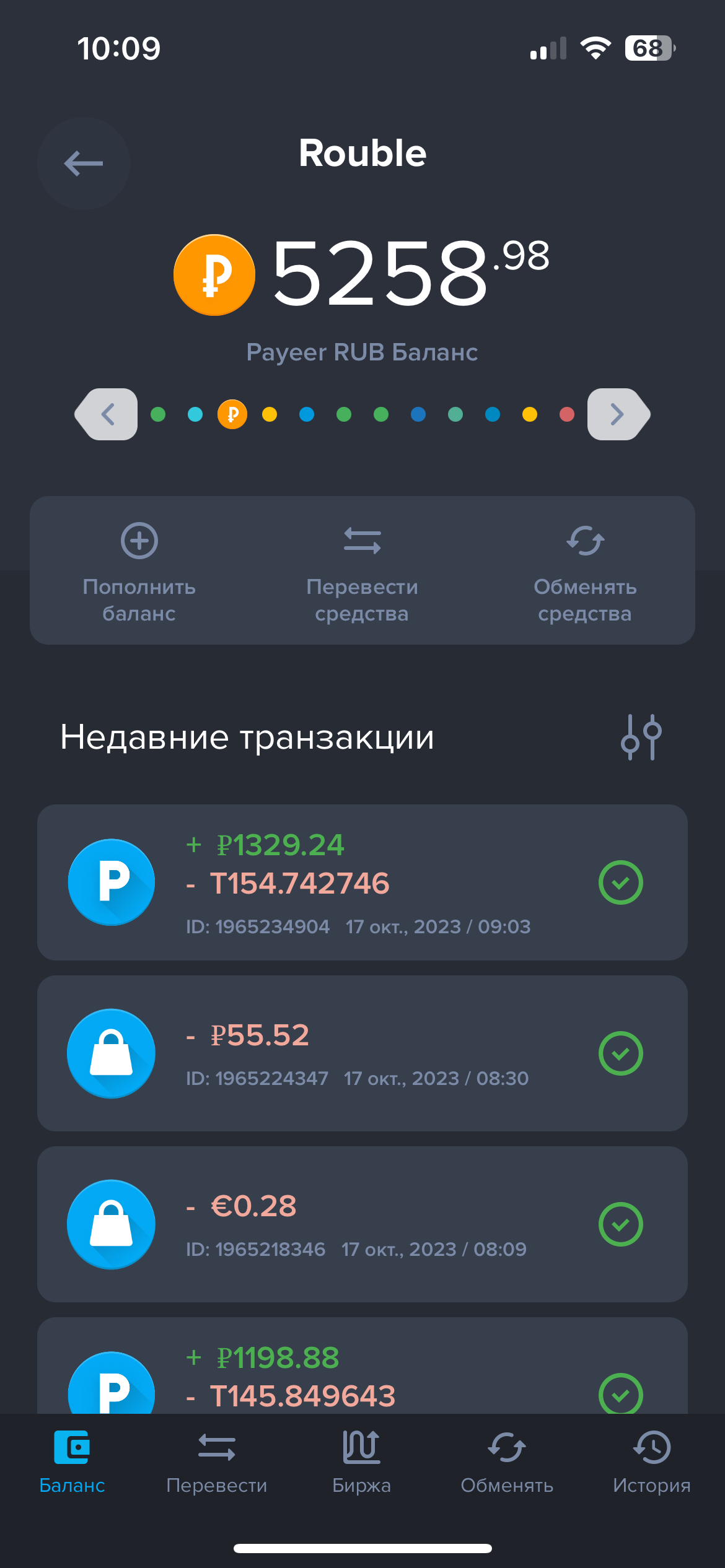Open the ₽1329.24 transaction from 09:03
The height and width of the screenshot is (1568, 725).
[362, 882]
